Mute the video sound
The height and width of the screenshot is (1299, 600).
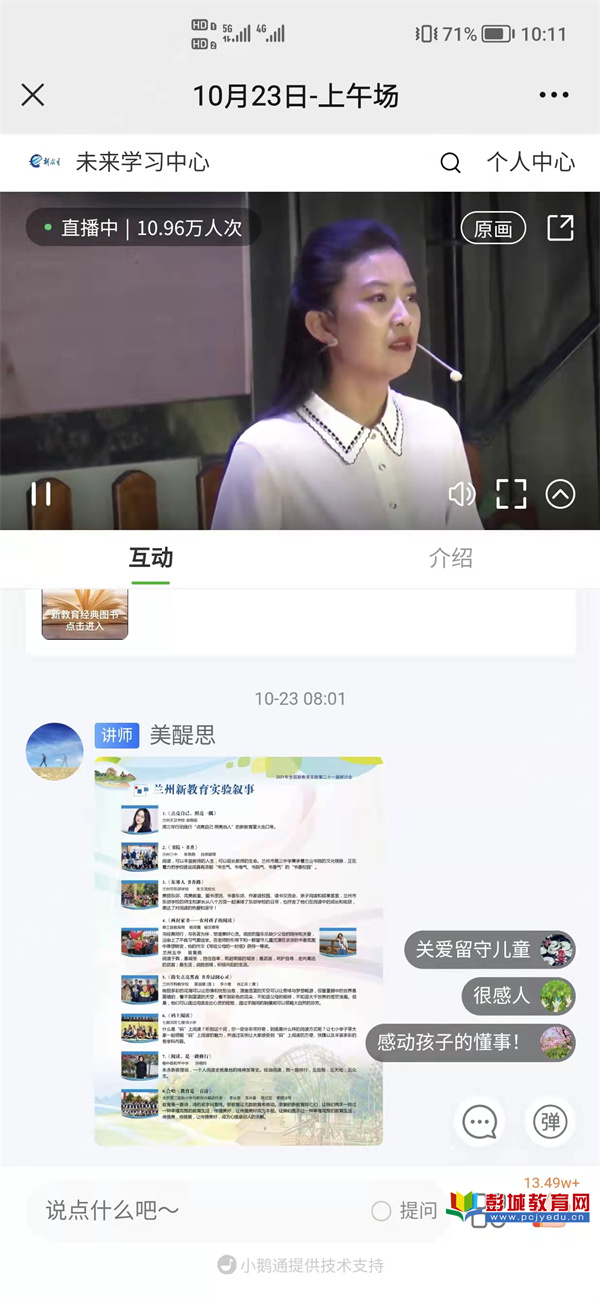coord(461,494)
